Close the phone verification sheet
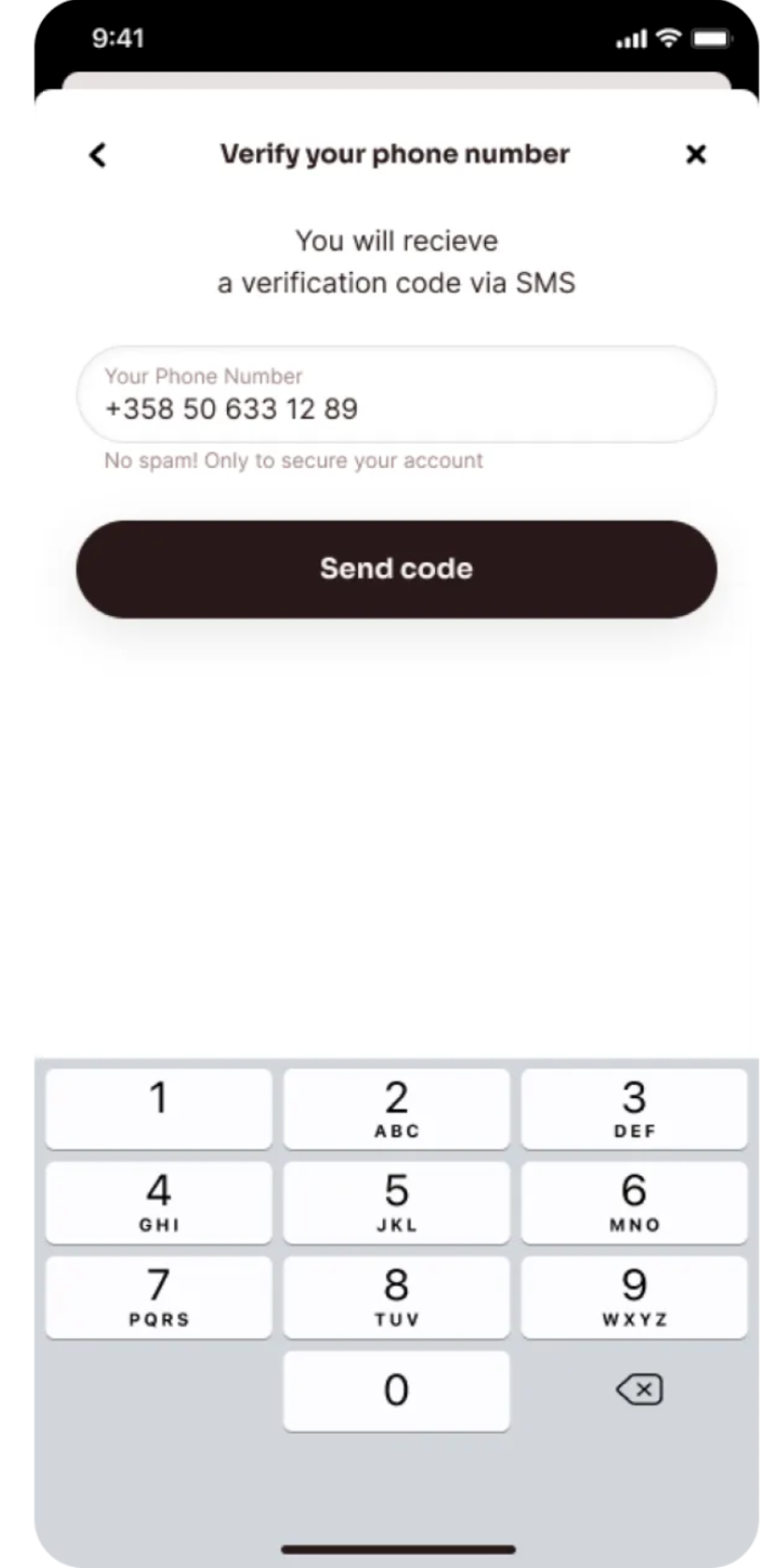781x1568 pixels. click(x=696, y=154)
